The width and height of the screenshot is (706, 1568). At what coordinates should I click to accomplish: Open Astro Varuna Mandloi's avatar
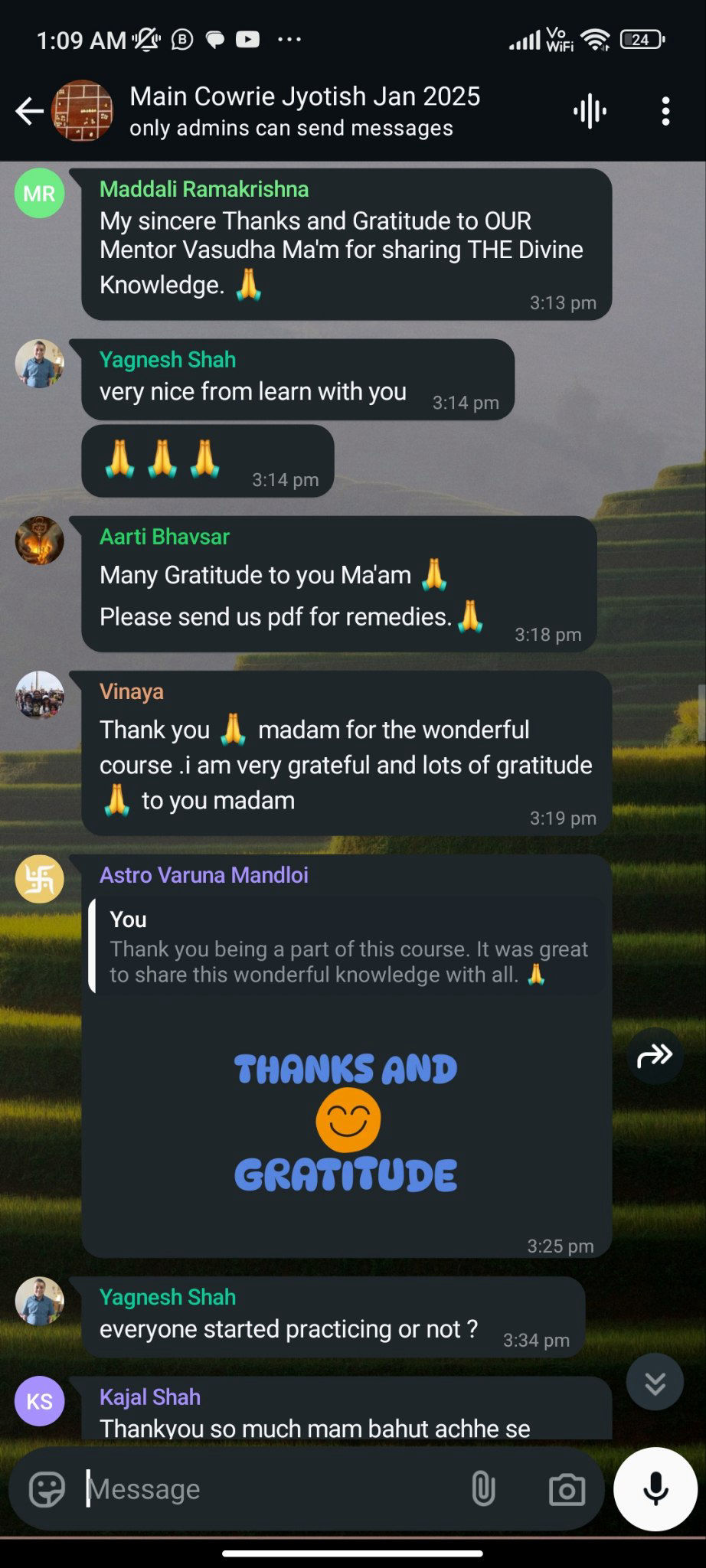click(39, 879)
